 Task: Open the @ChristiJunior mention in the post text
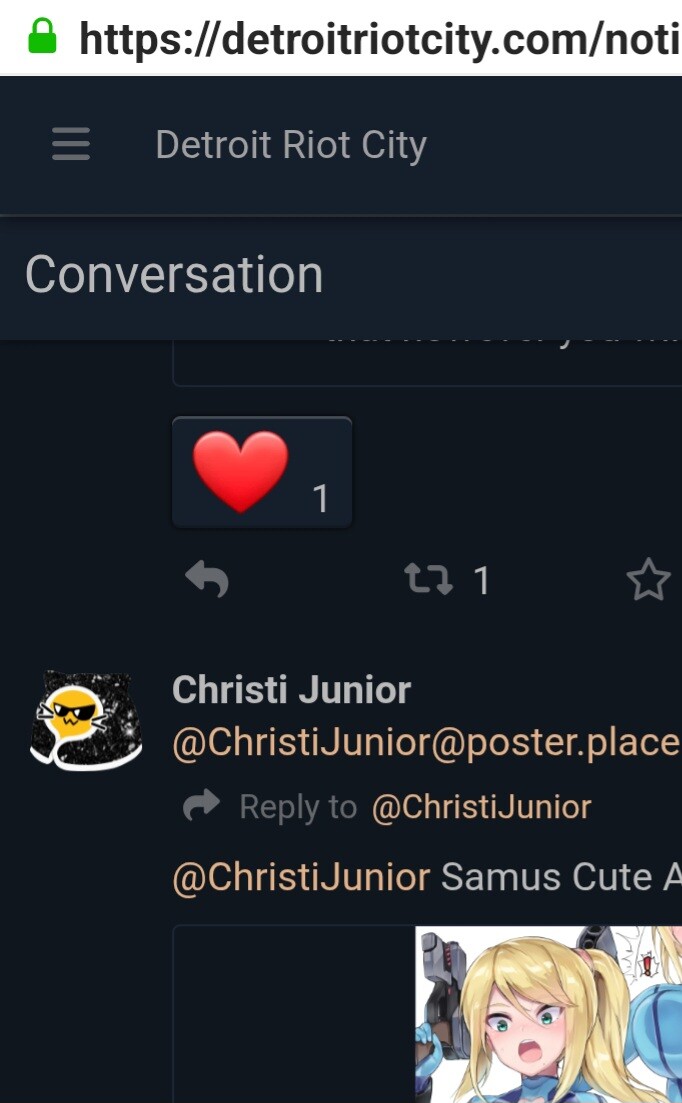tap(301, 877)
